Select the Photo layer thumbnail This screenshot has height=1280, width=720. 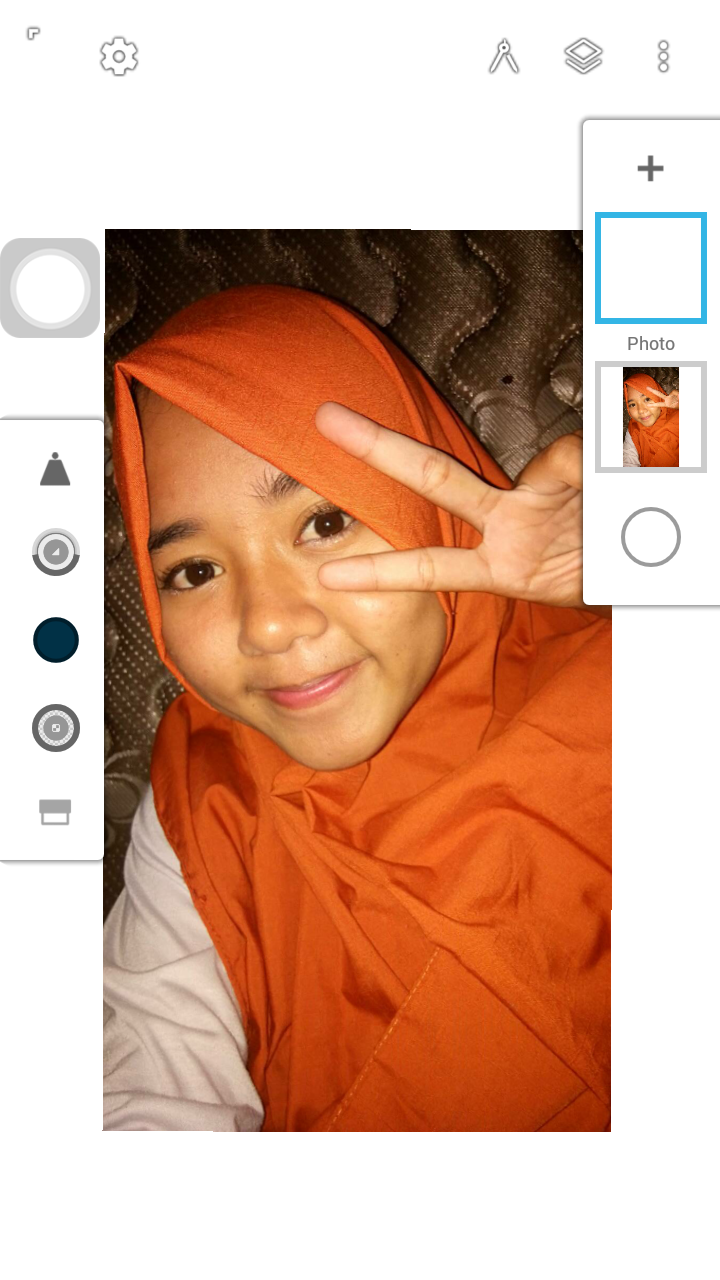point(651,417)
